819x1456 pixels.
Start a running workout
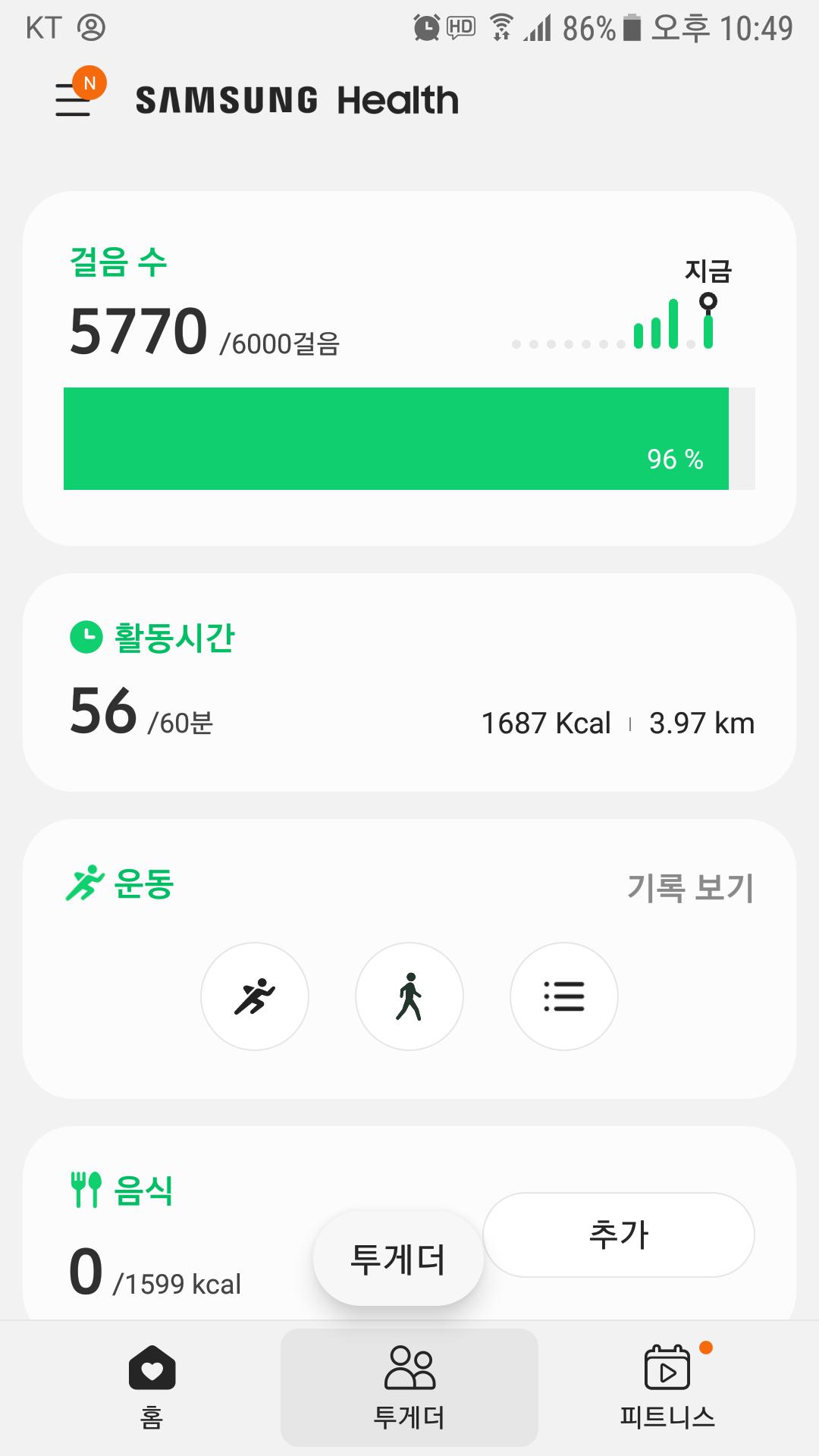click(255, 996)
